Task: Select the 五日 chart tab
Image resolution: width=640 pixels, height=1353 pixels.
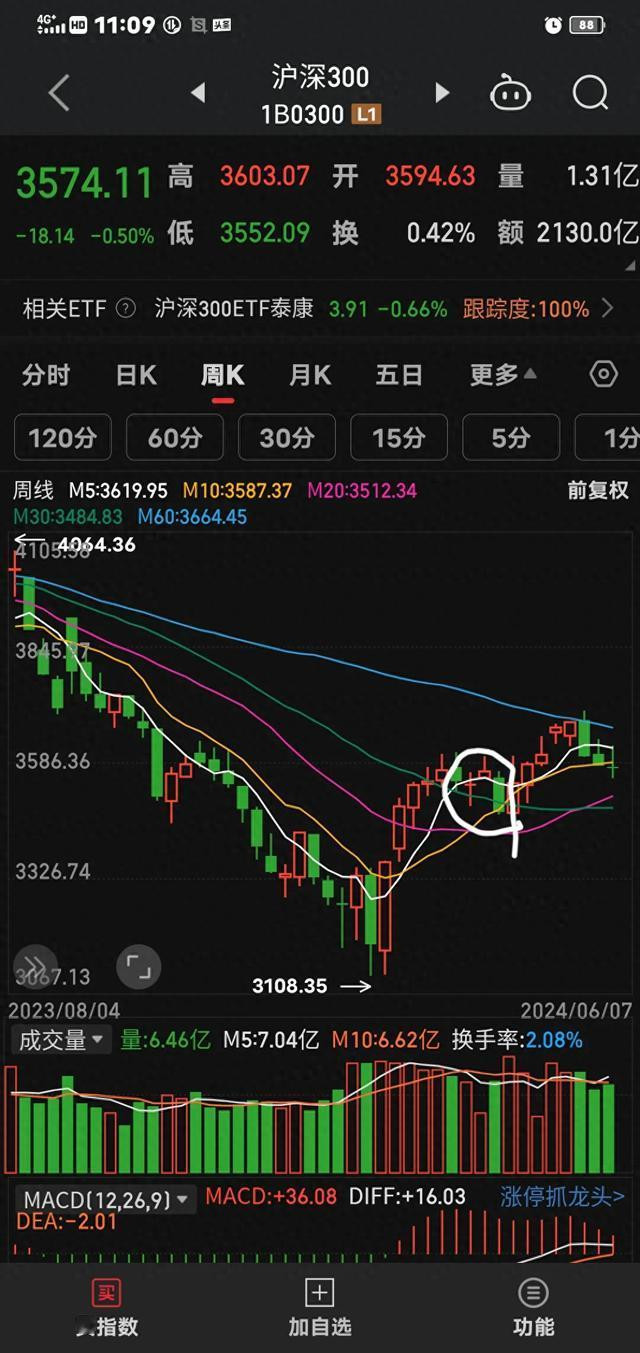Action: [398, 375]
